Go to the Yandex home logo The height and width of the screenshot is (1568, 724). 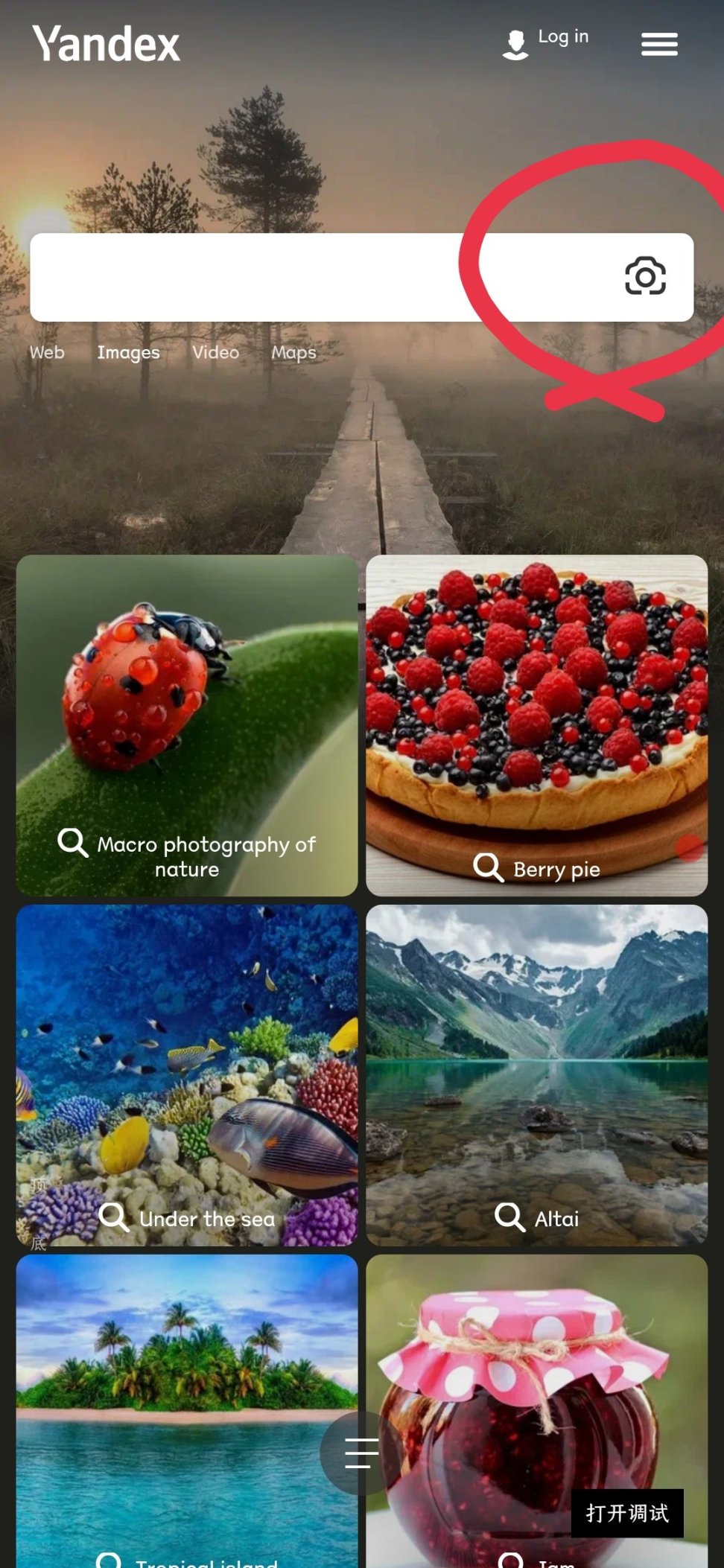tap(106, 44)
